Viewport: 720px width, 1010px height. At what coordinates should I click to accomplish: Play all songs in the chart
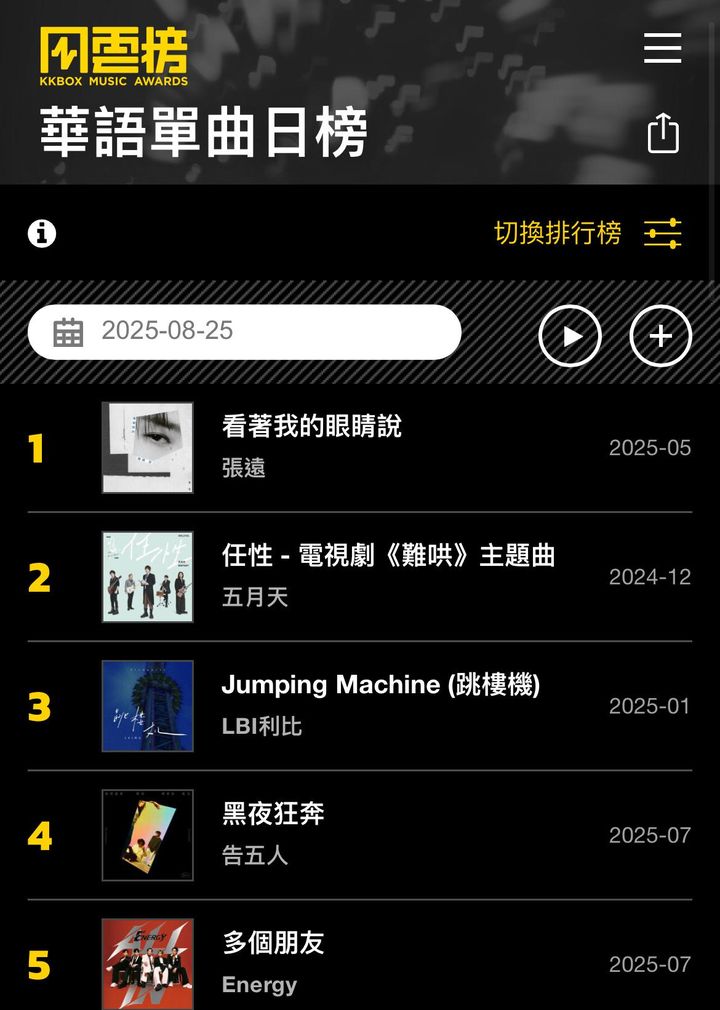pyautogui.click(x=570, y=336)
